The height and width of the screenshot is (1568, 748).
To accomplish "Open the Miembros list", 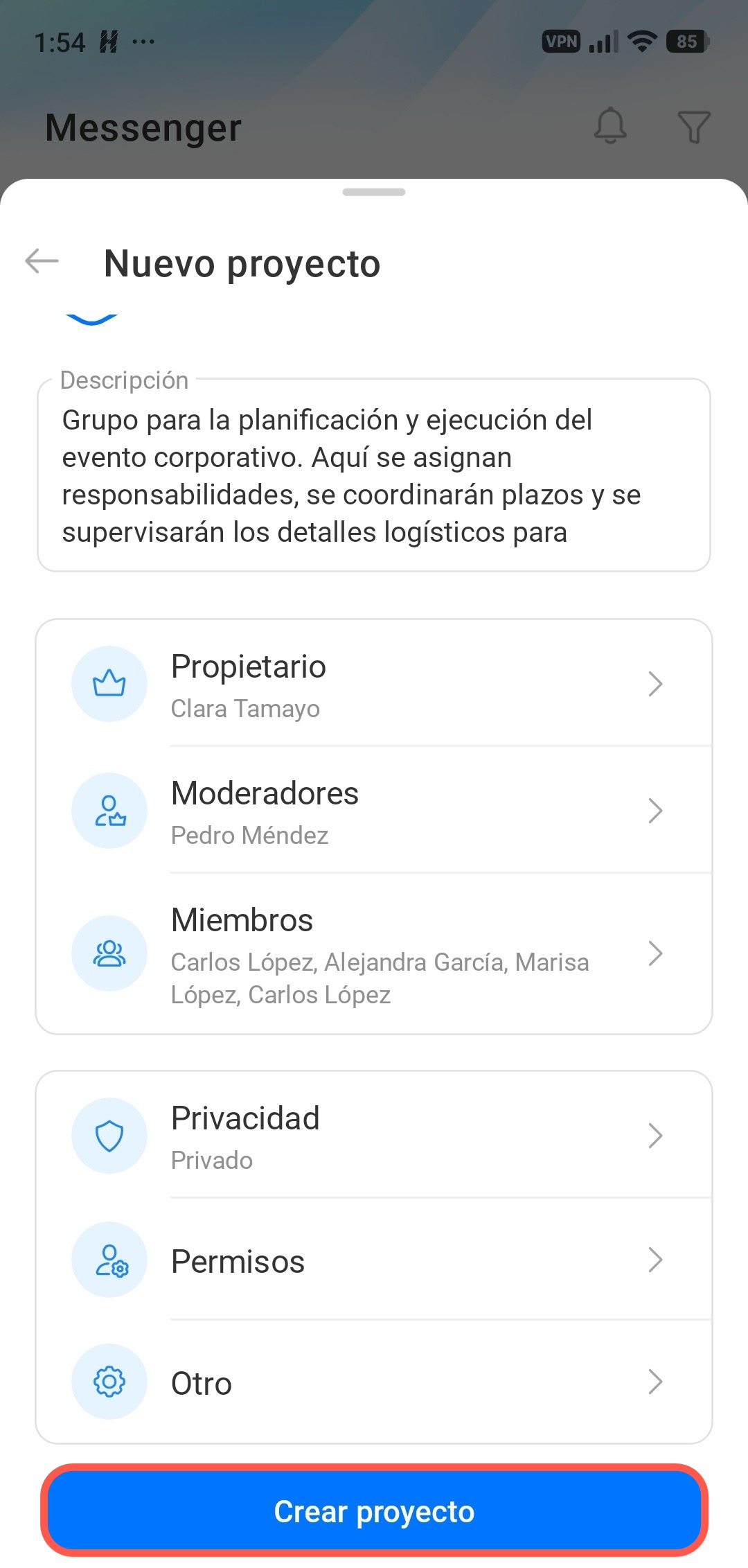I will pyautogui.click(x=374, y=953).
